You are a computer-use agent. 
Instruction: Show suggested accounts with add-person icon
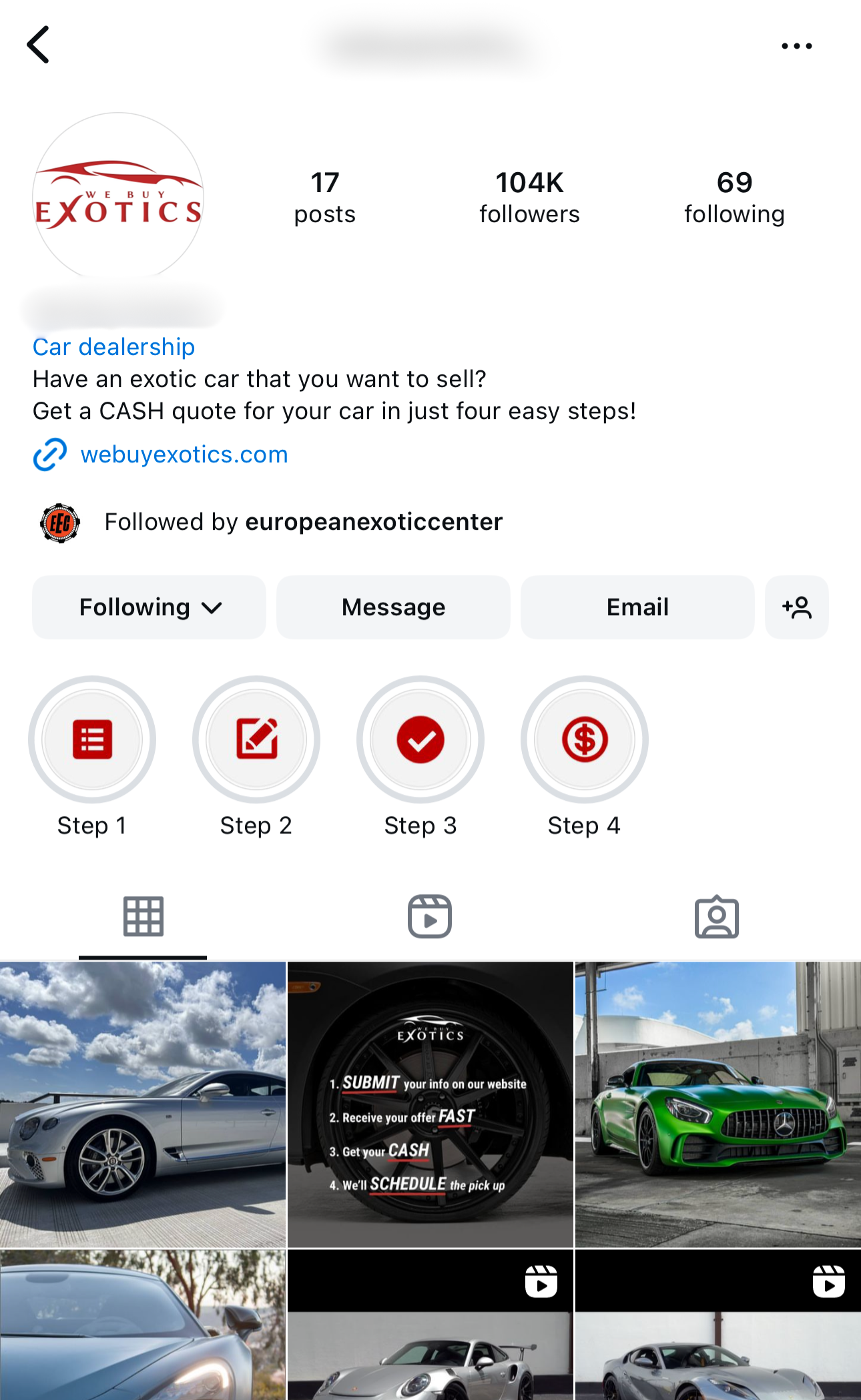pos(797,607)
